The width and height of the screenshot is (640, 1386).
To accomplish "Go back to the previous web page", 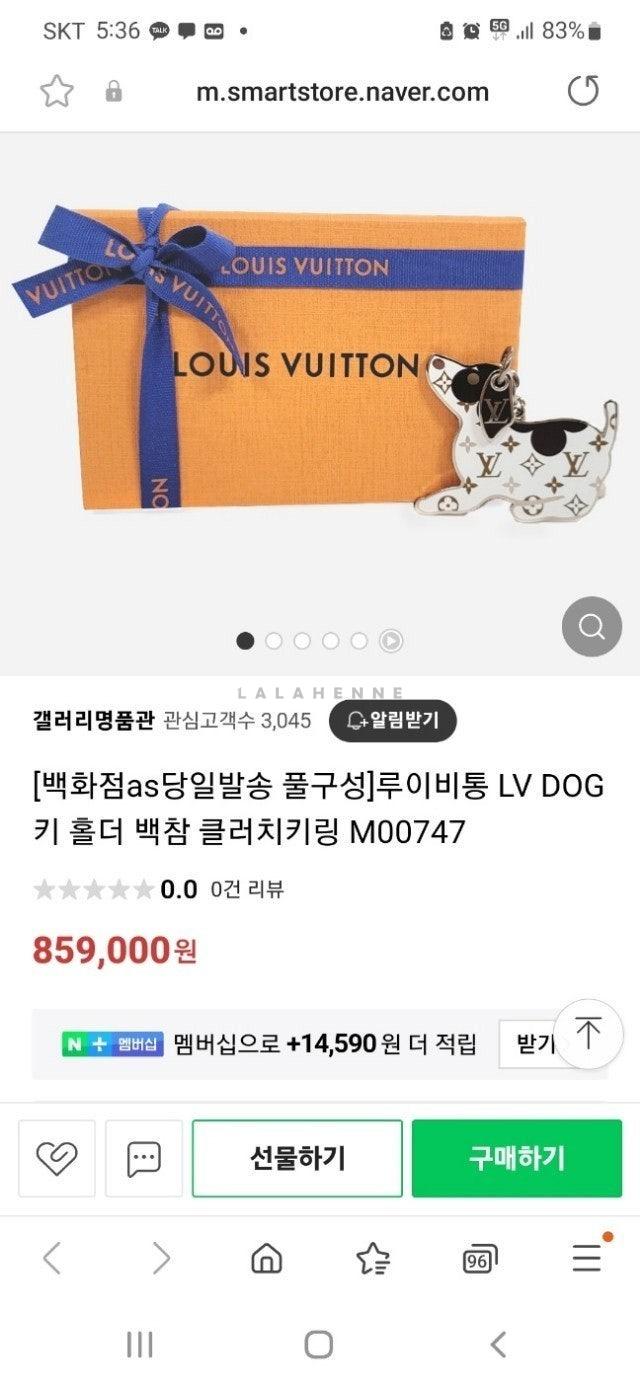I will click(52, 1259).
